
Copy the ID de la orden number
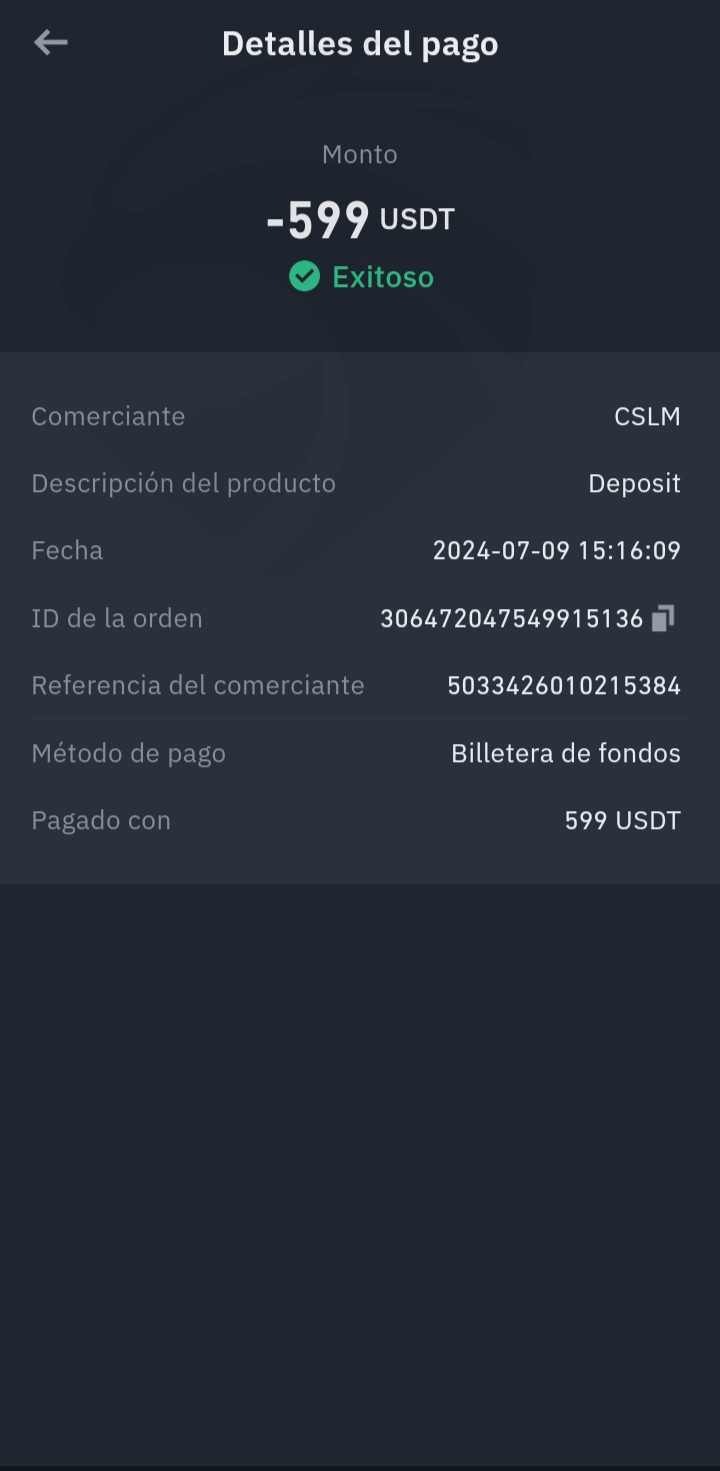[663, 619]
